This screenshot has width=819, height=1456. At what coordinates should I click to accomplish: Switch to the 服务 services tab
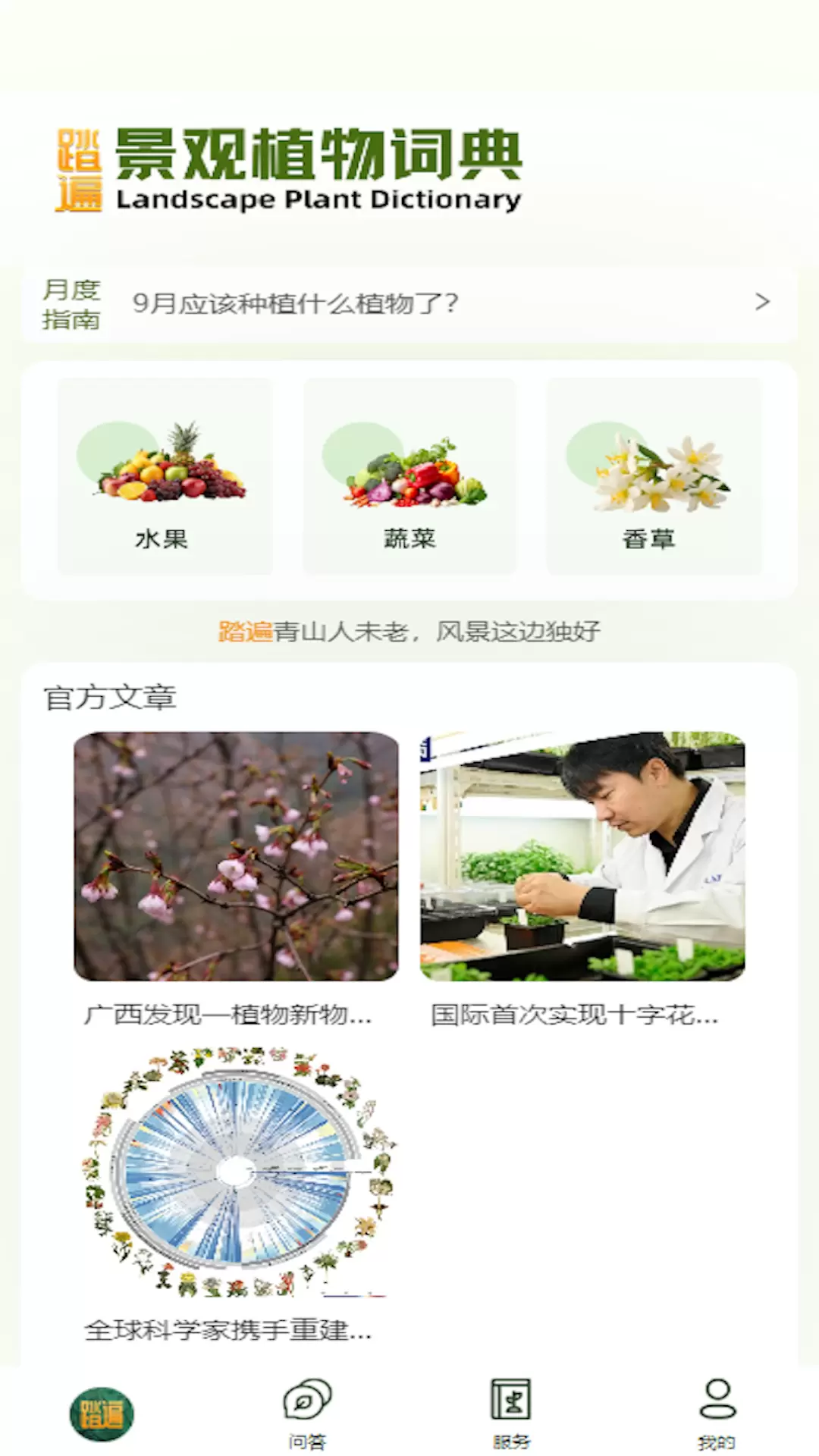[511, 1414]
